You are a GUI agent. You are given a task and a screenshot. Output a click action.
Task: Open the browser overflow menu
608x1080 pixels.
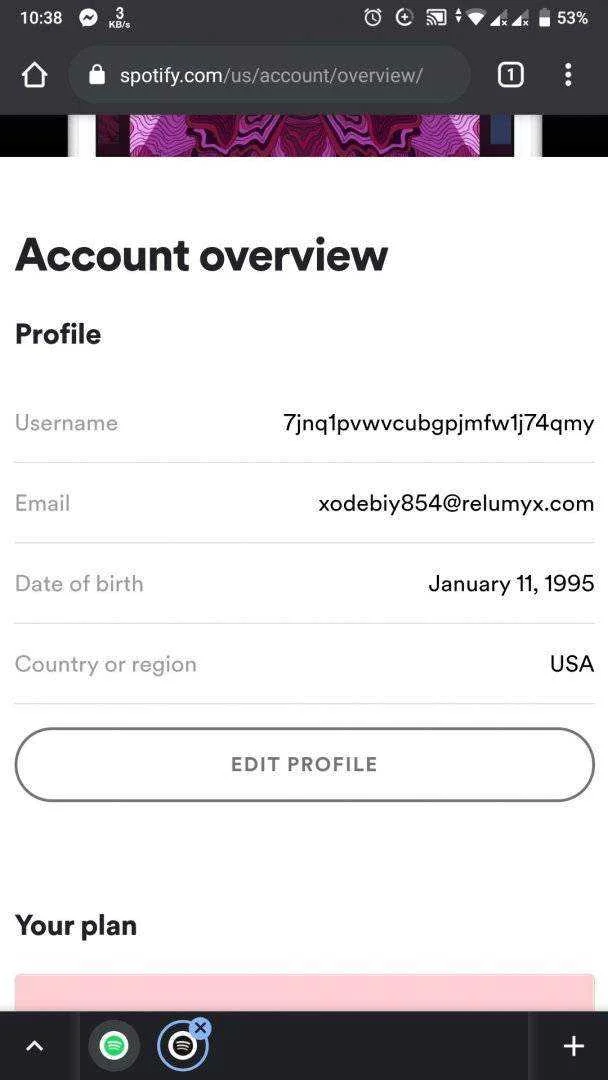click(568, 75)
